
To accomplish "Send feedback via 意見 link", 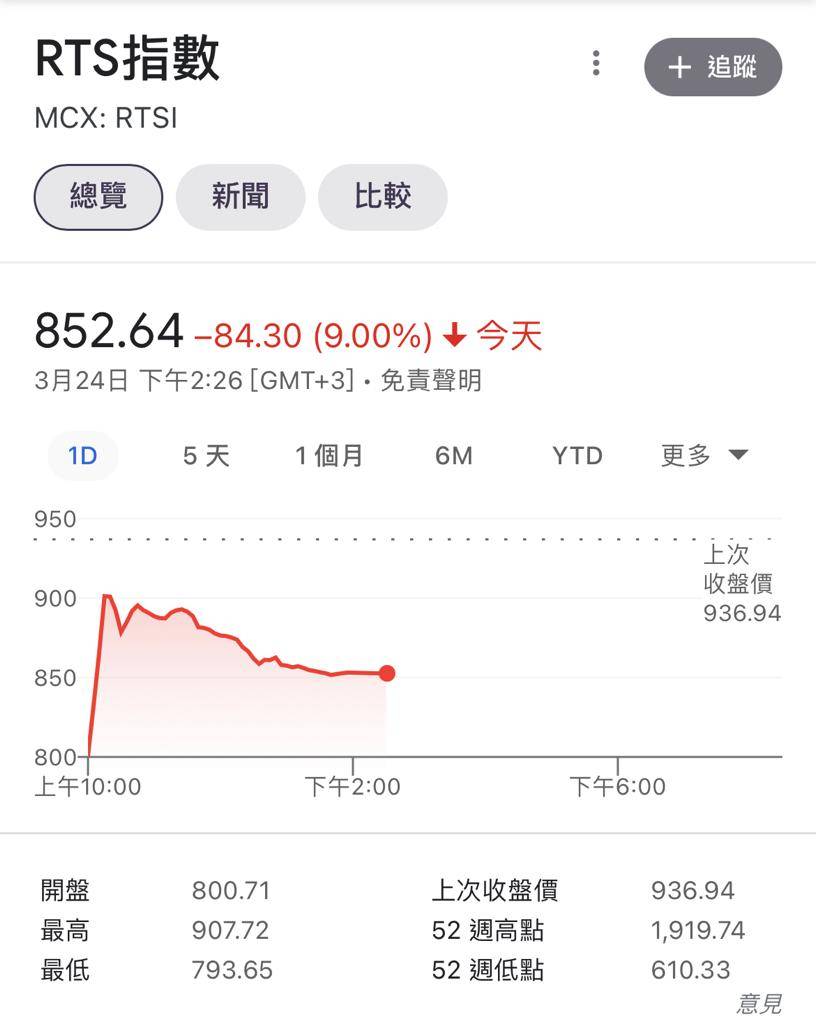I will tap(758, 1003).
